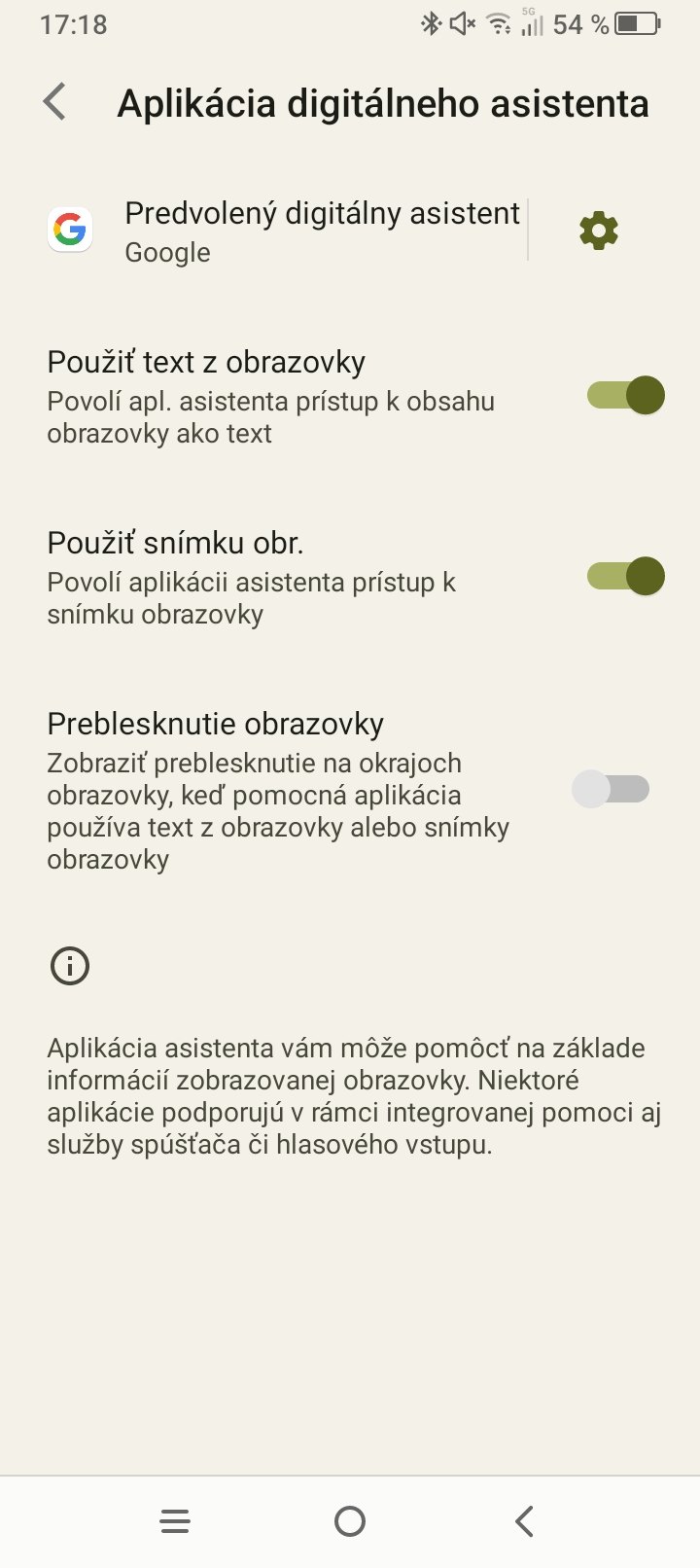Image resolution: width=700 pixels, height=1568 pixels.
Task: Open recent apps from the navigation bar
Action: (x=175, y=1521)
